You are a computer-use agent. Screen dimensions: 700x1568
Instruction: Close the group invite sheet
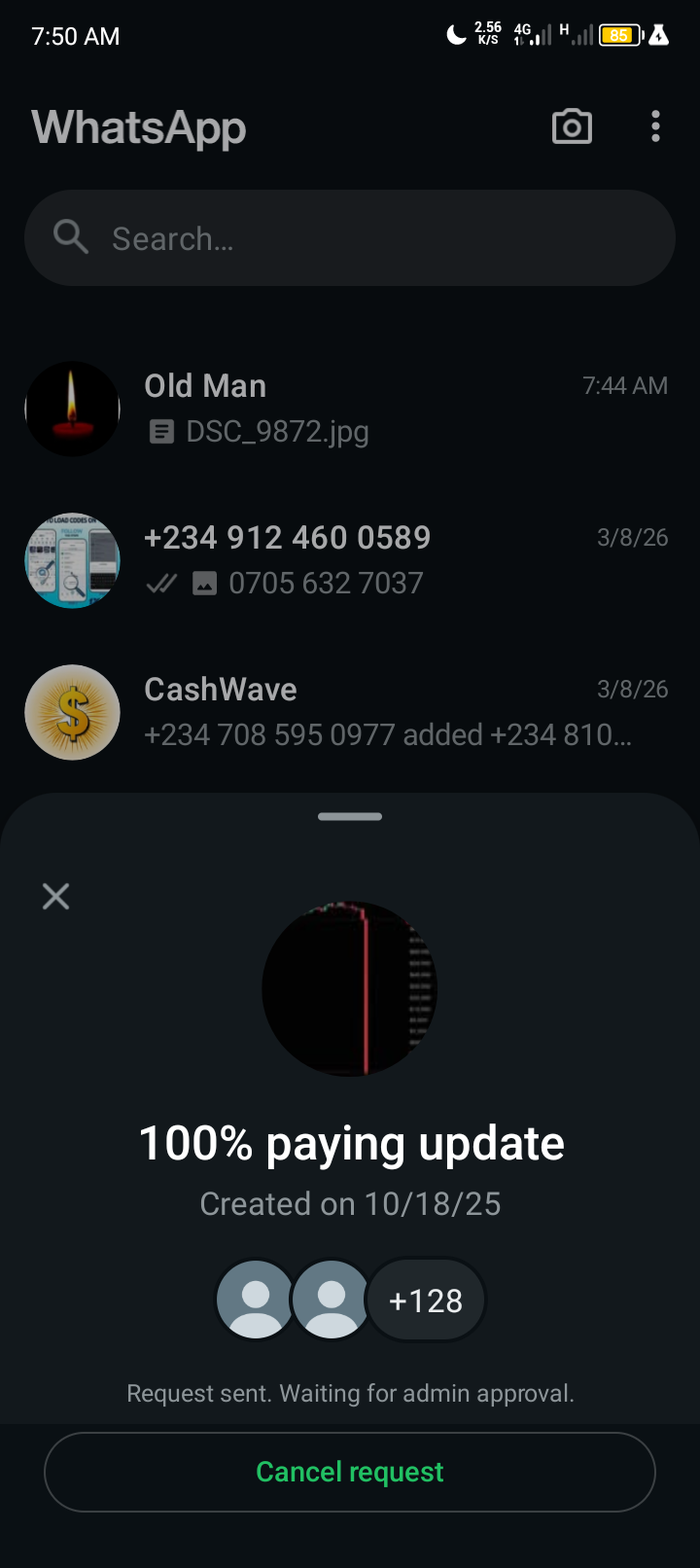(x=56, y=896)
